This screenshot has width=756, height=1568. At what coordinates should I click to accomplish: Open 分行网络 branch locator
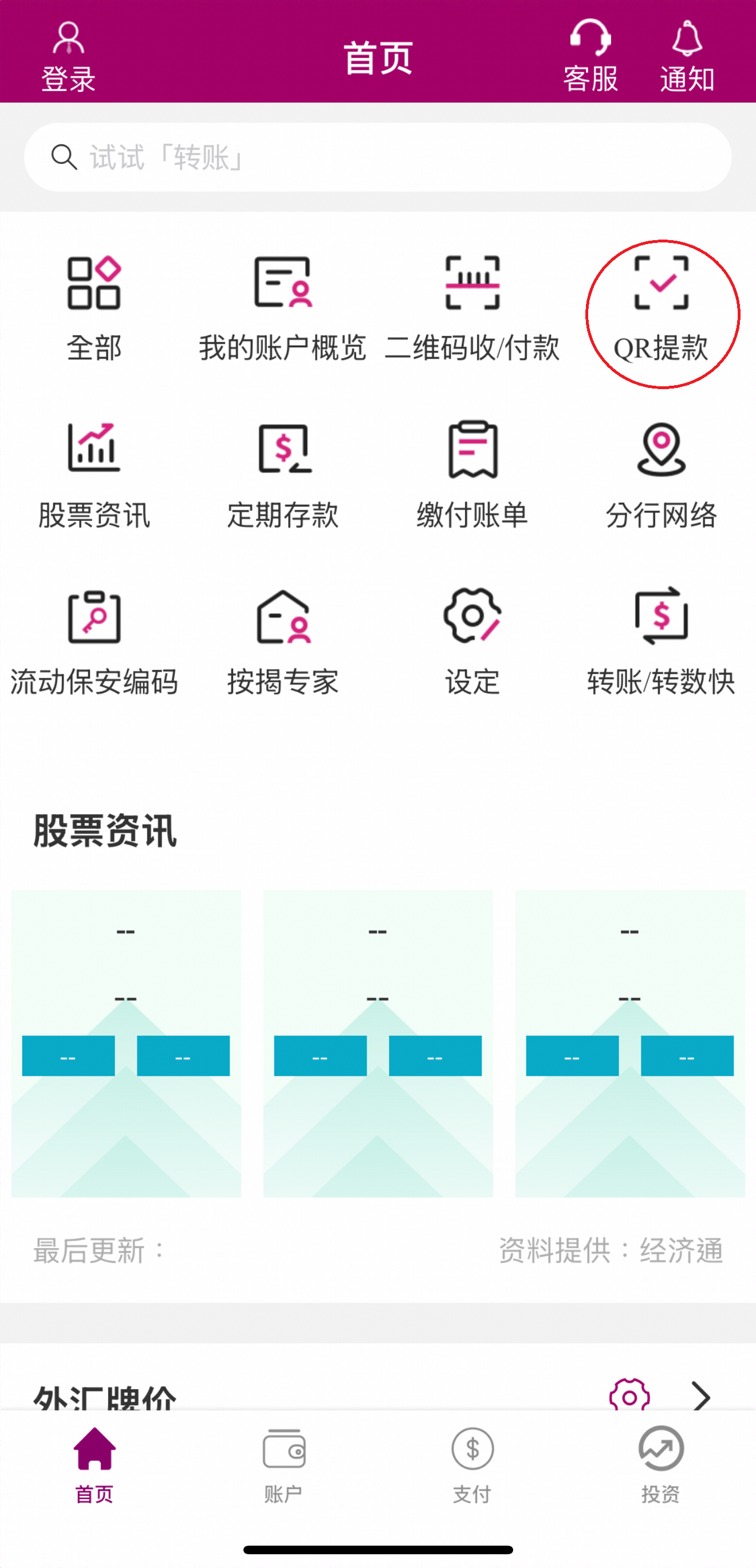[661, 476]
